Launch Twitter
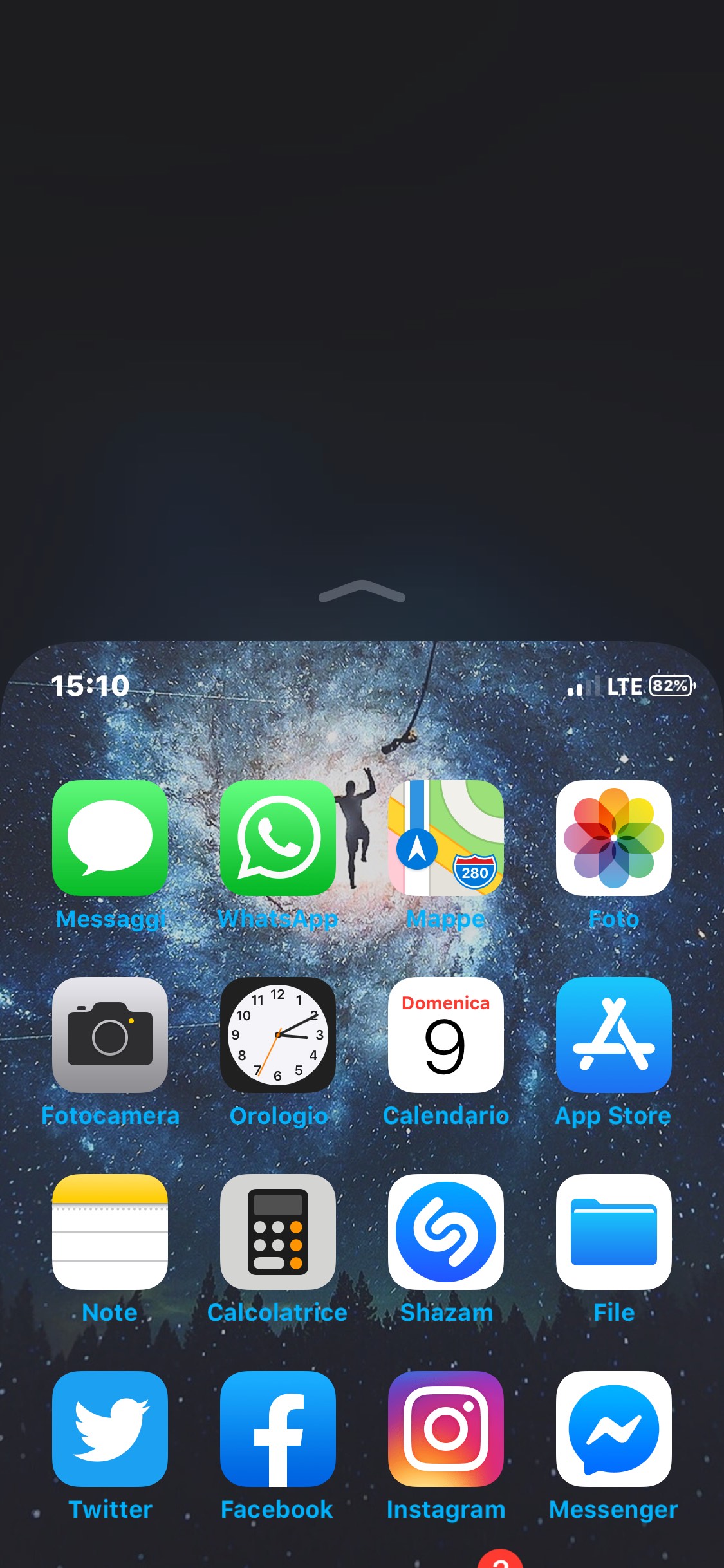The image size is (724, 1568). (110, 1428)
